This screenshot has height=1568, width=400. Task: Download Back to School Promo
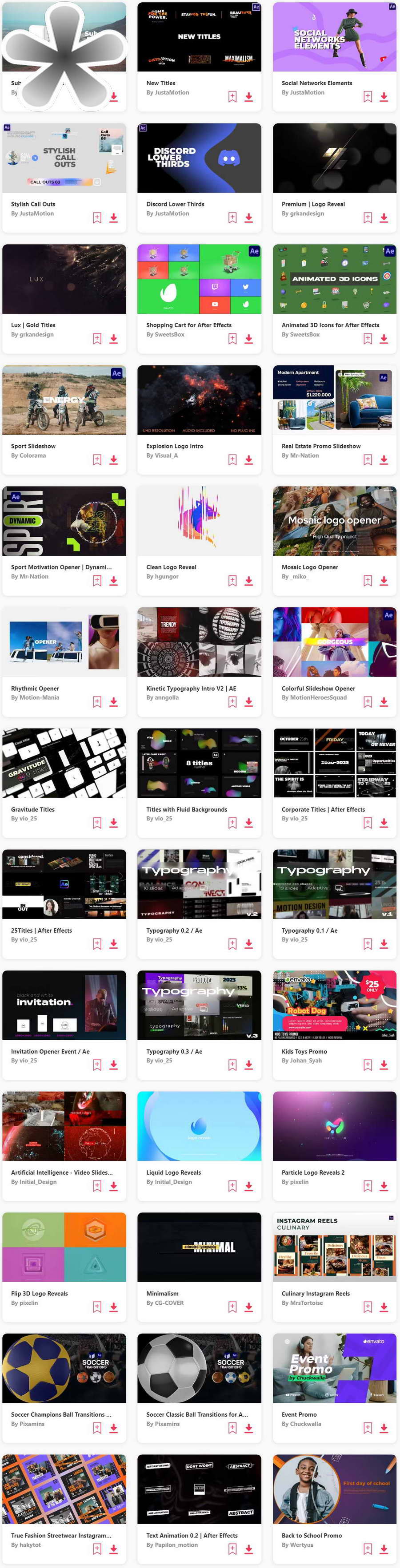tap(384, 1548)
